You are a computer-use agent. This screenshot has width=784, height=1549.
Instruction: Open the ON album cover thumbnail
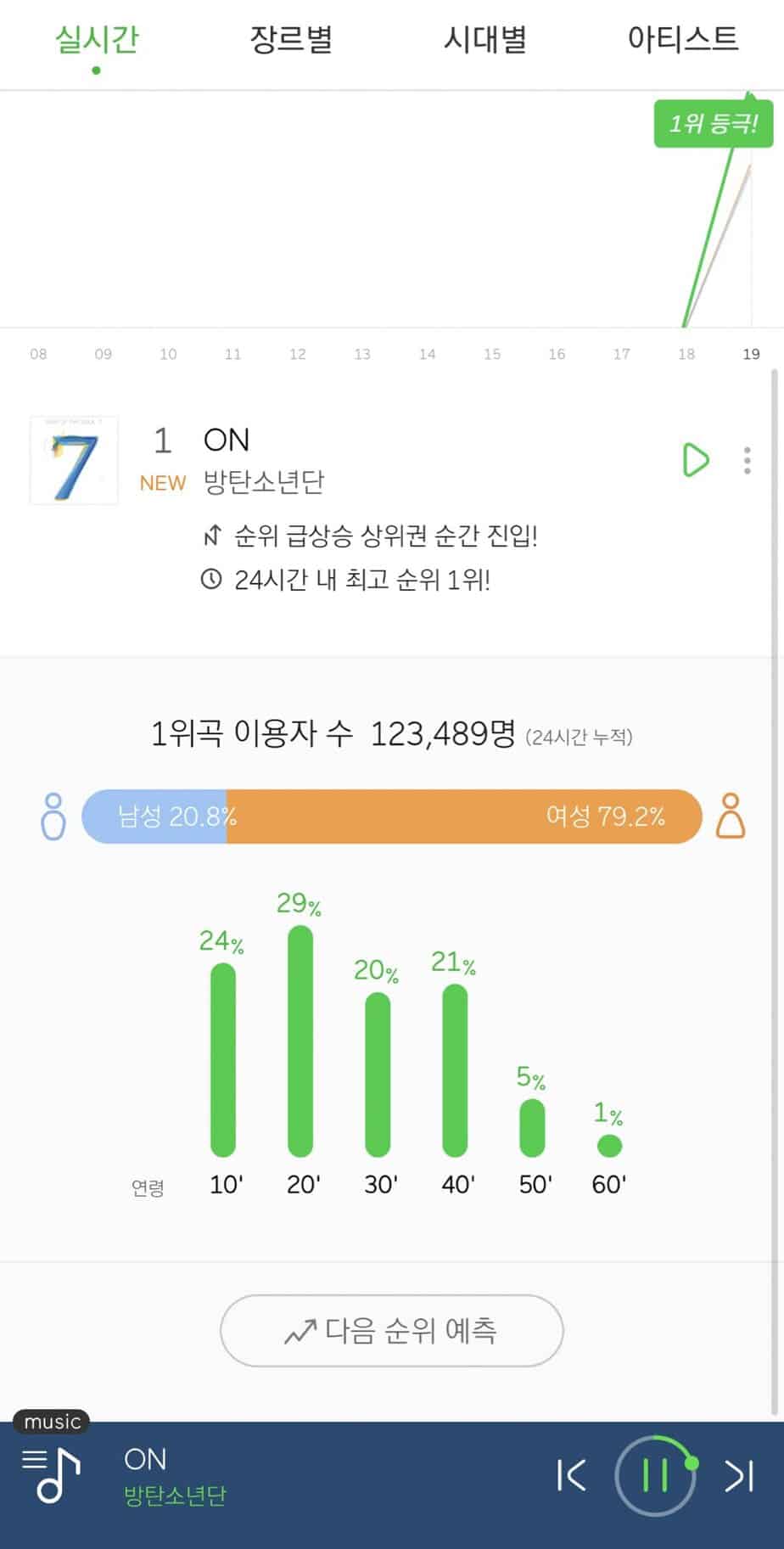coord(74,460)
